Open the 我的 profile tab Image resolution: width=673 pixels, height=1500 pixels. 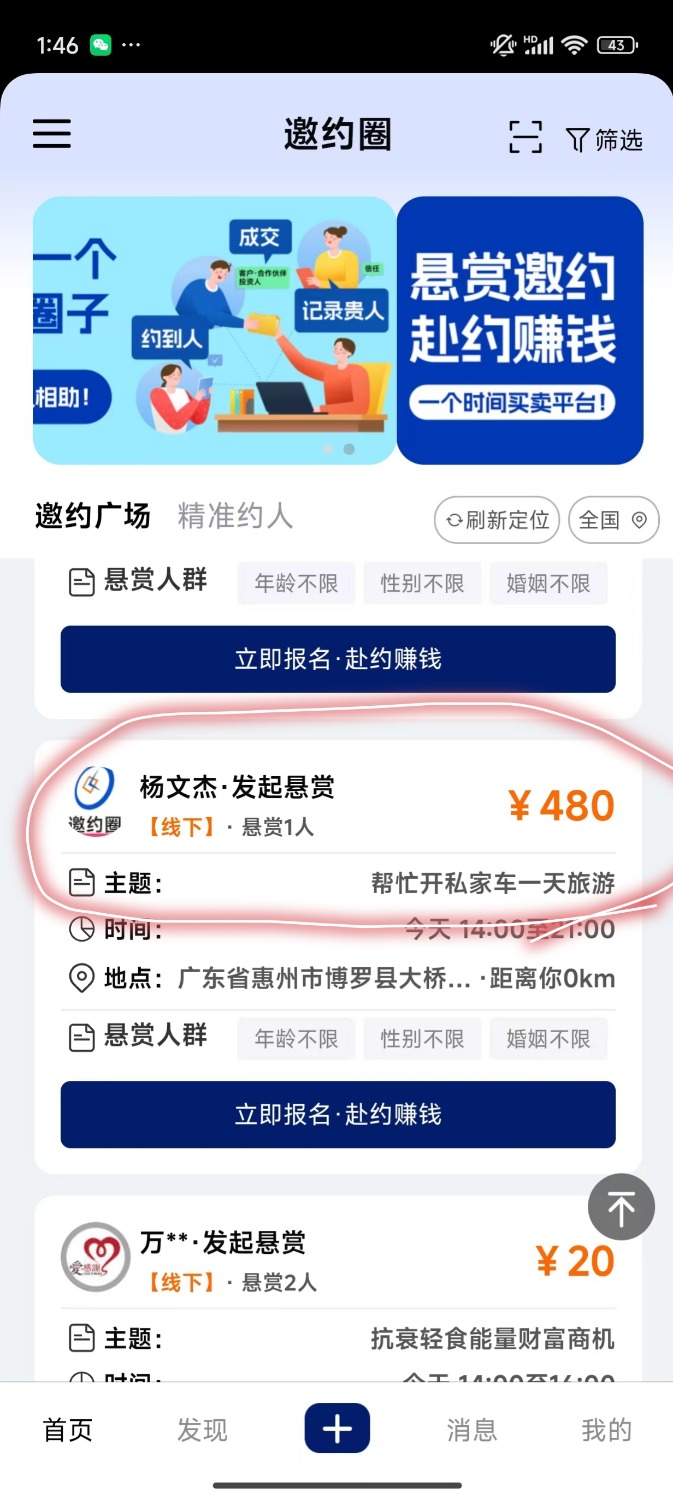[x=606, y=1430]
